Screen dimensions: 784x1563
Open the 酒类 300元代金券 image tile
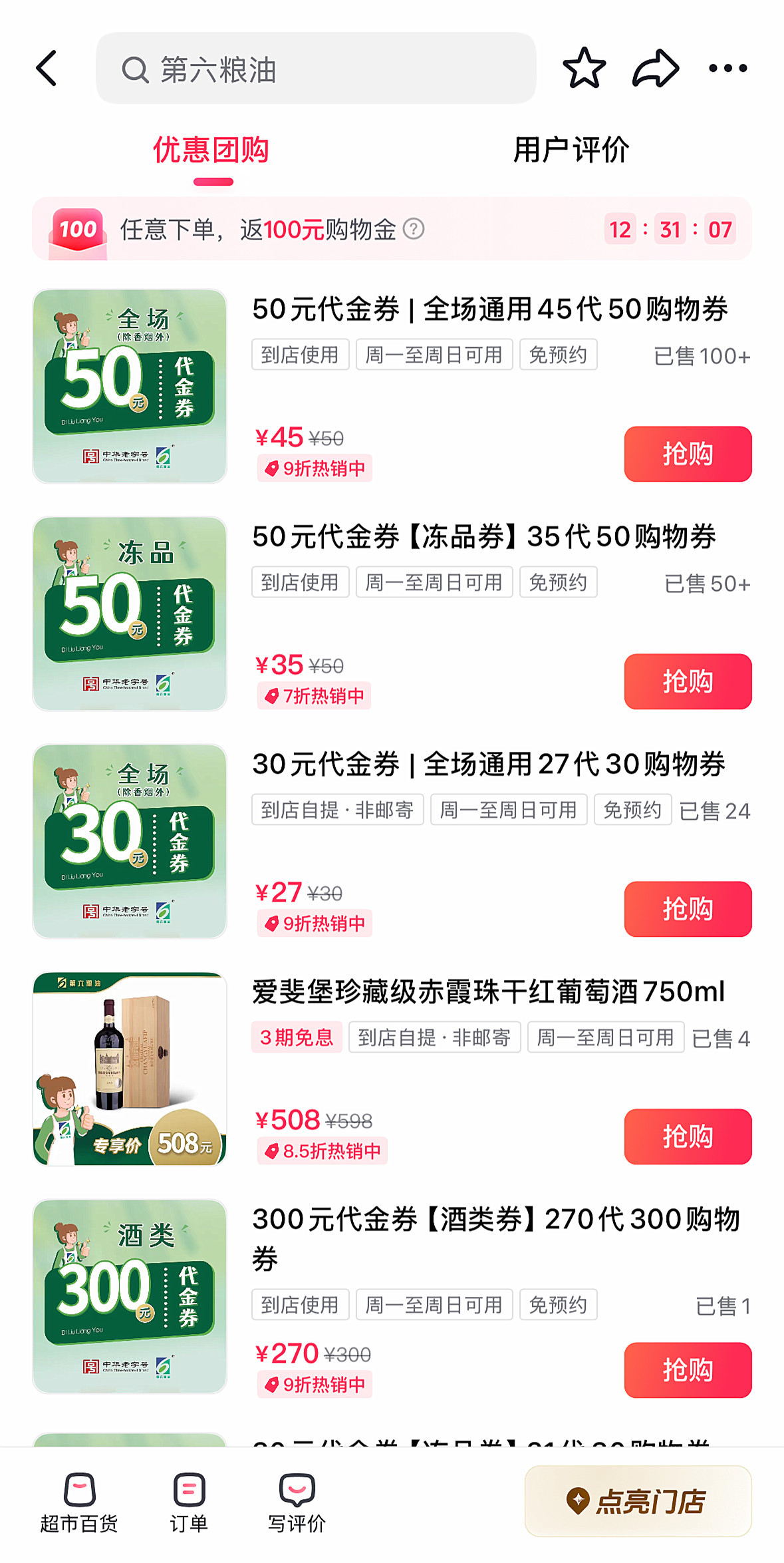pos(130,1296)
